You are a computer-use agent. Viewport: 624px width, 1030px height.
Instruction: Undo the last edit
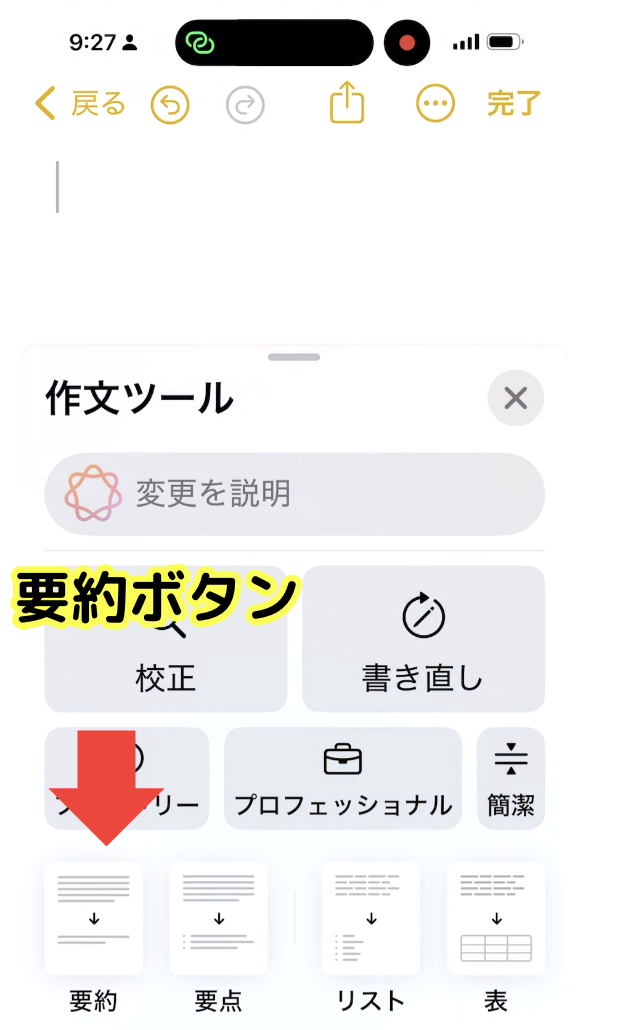[x=170, y=104]
